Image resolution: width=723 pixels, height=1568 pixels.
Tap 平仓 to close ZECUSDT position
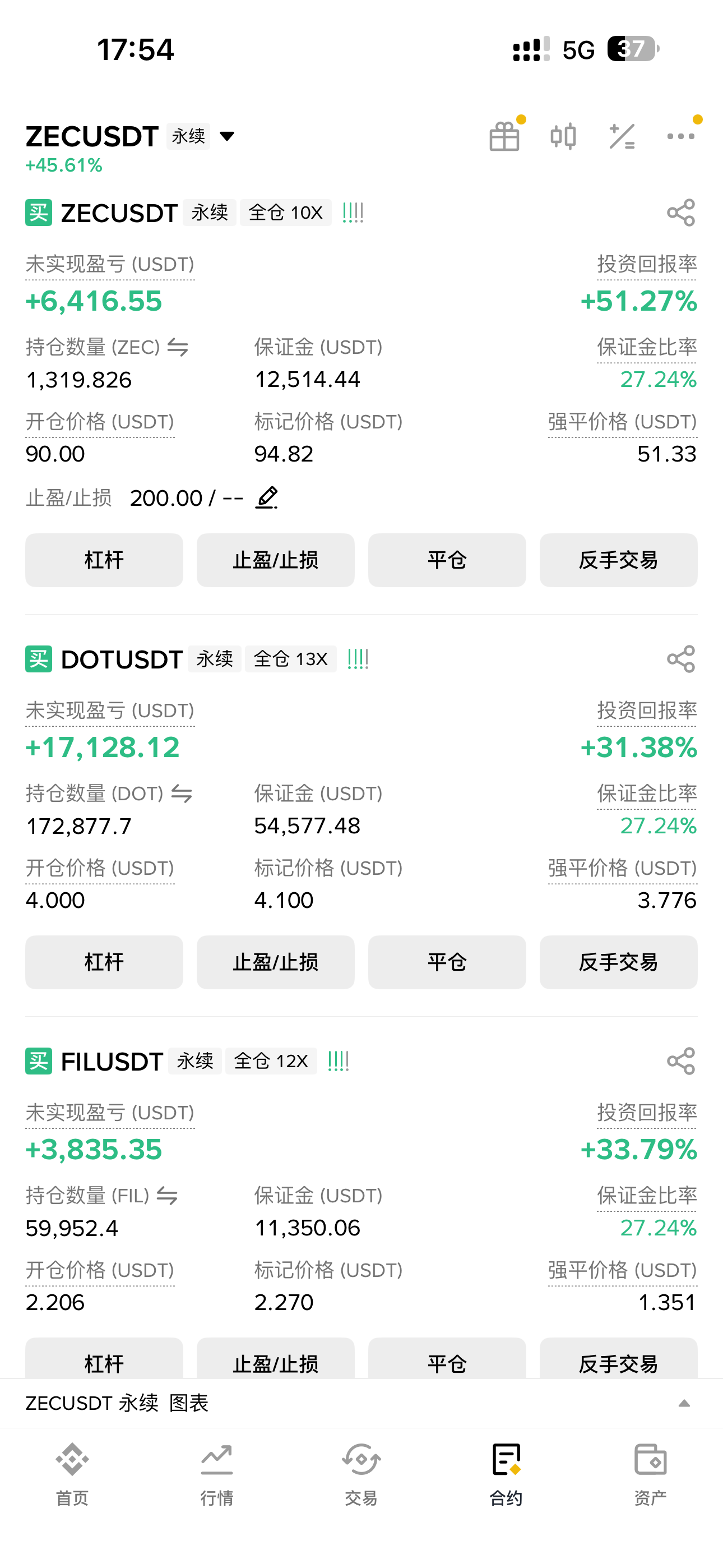447,560
